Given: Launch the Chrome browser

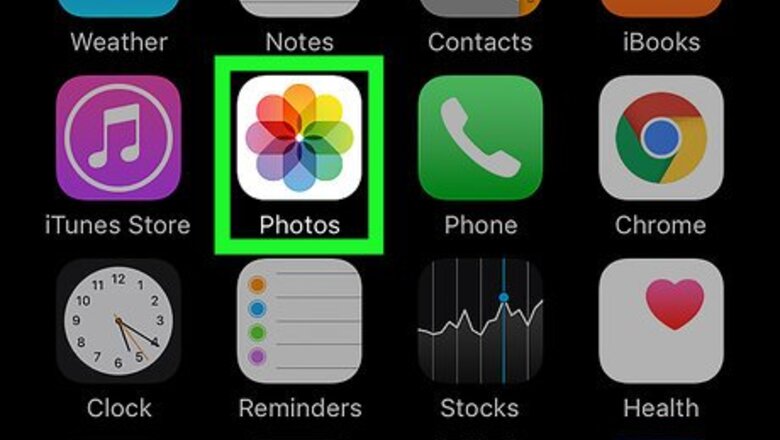Looking at the screenshot, I should pos(660,138).
